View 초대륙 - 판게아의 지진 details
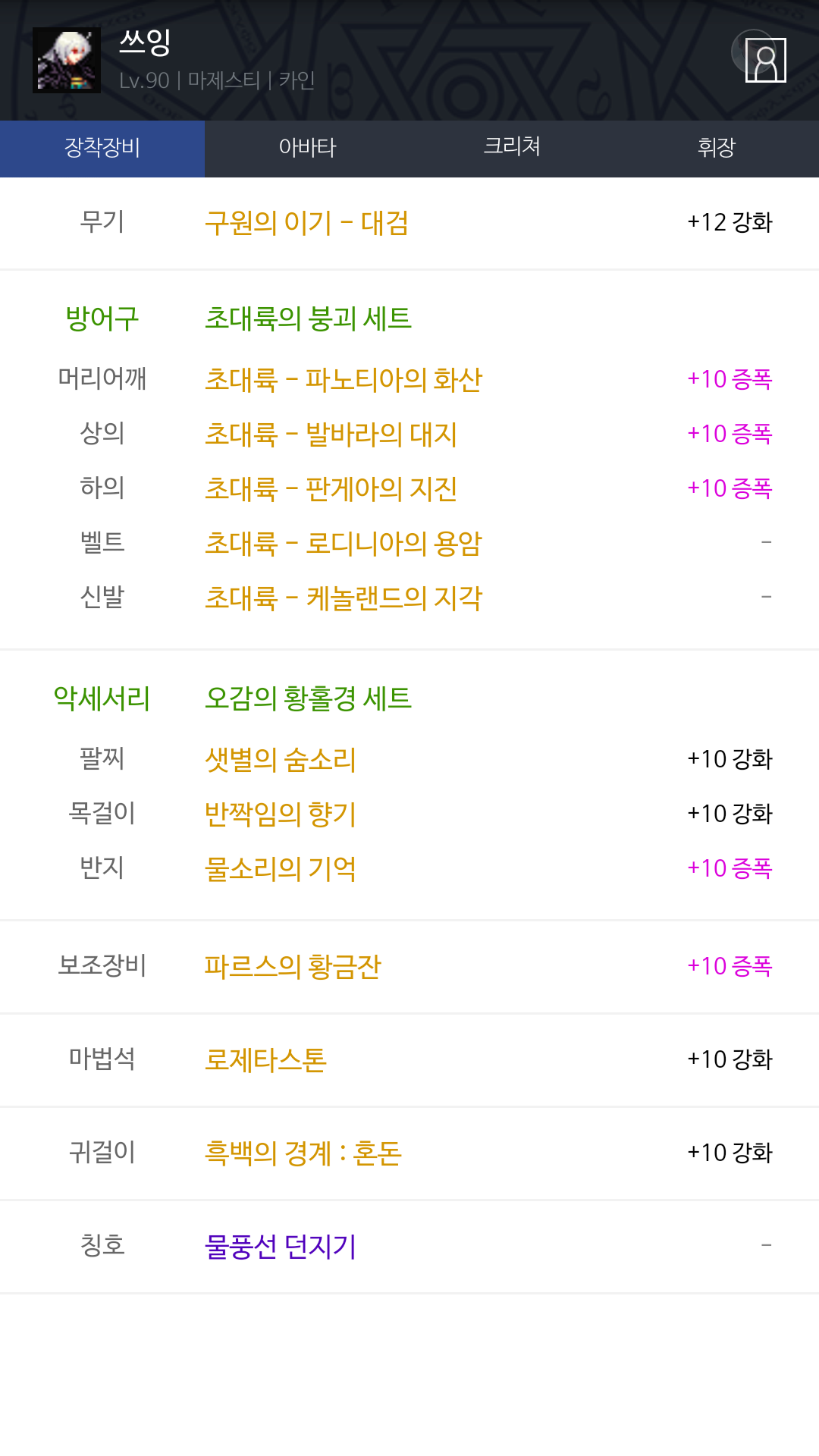 click(331, 488)
